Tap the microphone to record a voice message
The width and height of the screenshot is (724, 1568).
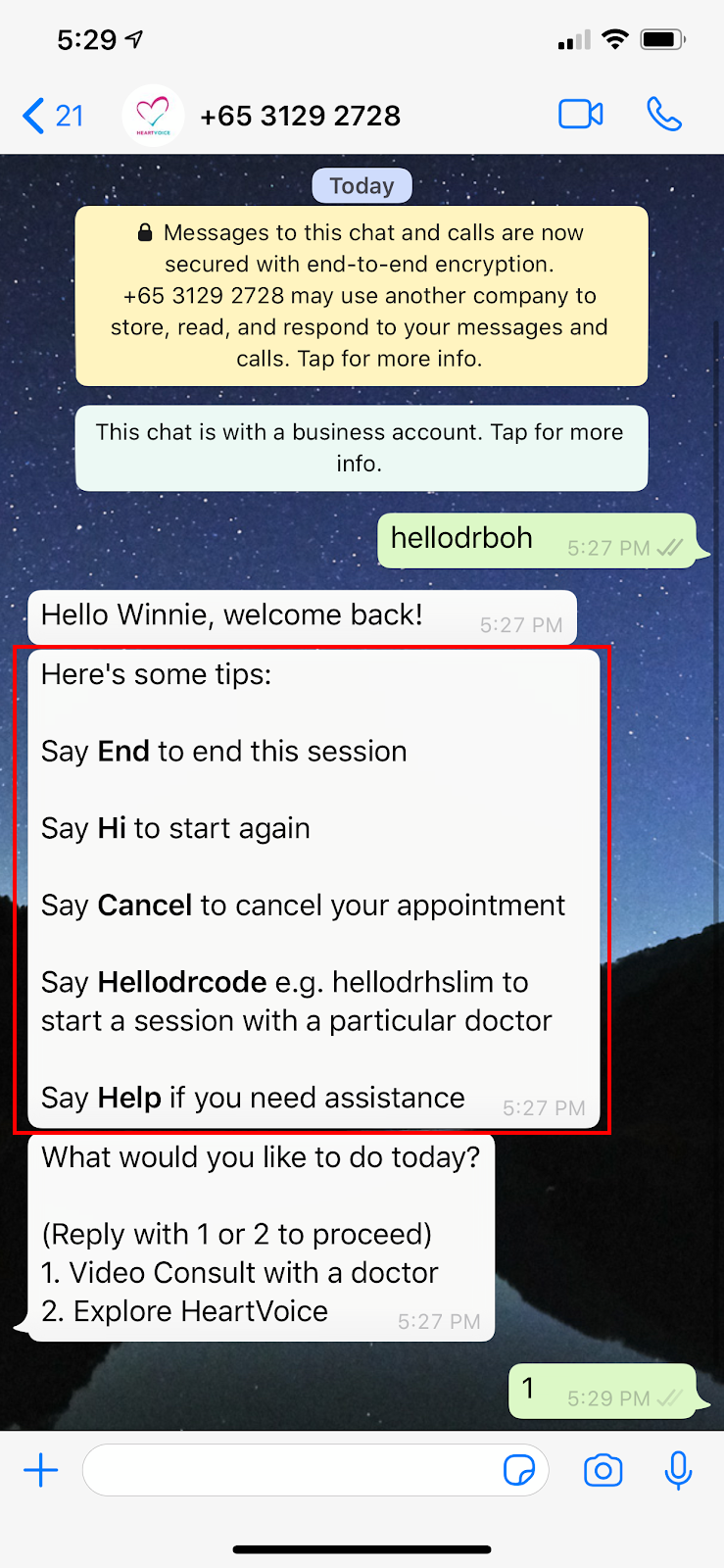tap(678, 1470)
